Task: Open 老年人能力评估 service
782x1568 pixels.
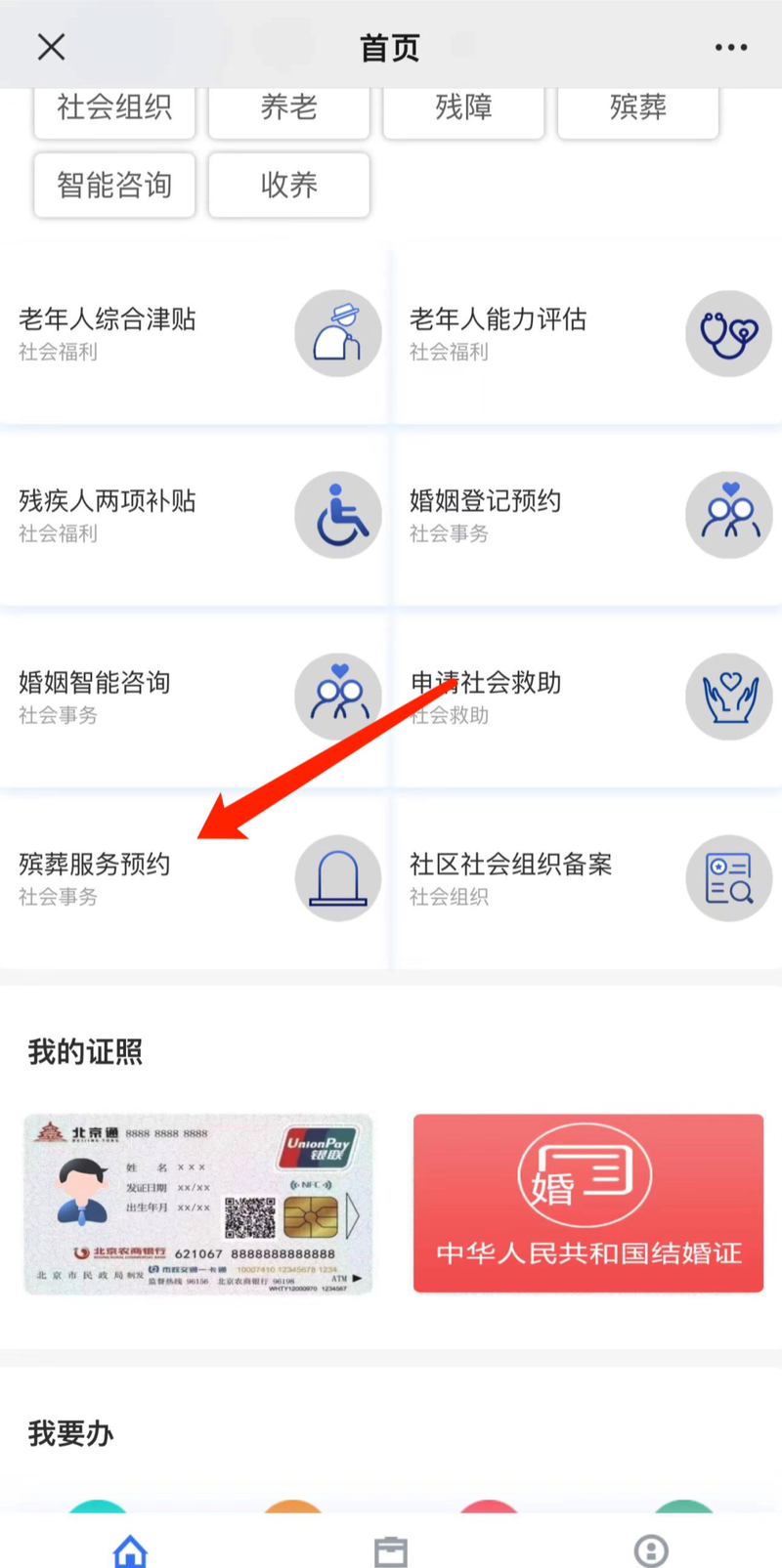Action: point(585,334)
